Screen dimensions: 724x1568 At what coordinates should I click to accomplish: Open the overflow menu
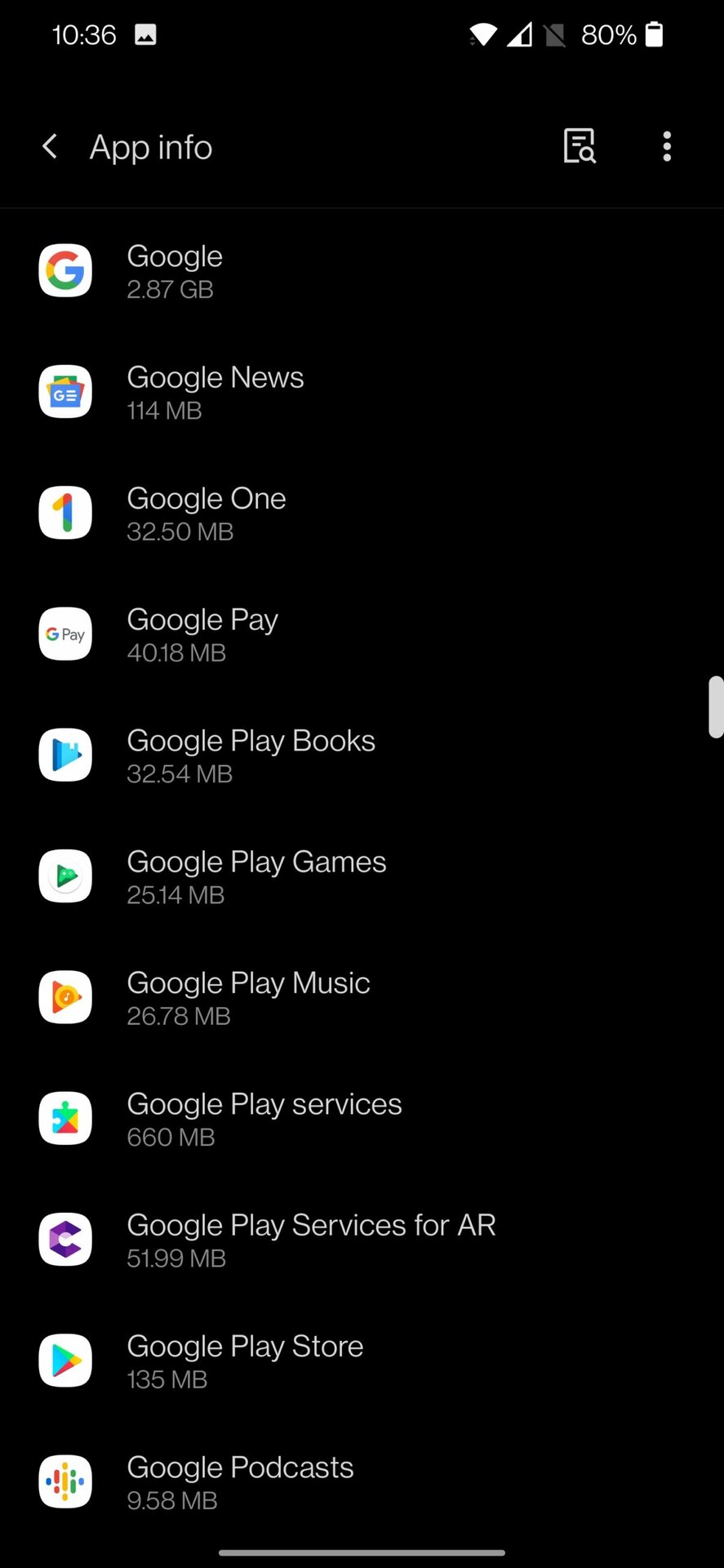click(667, 147)
